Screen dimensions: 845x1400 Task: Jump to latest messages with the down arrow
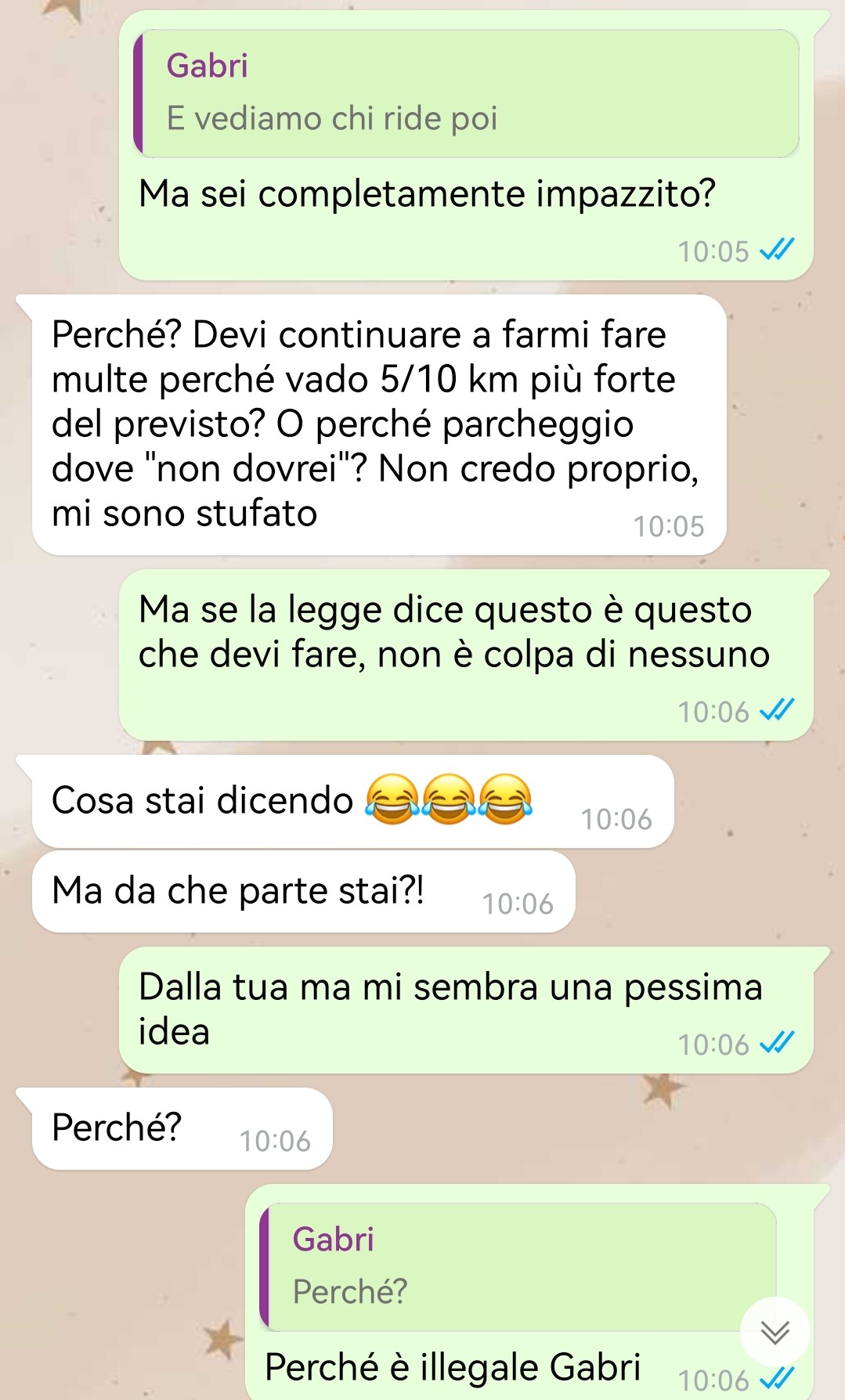(775, 1332)
